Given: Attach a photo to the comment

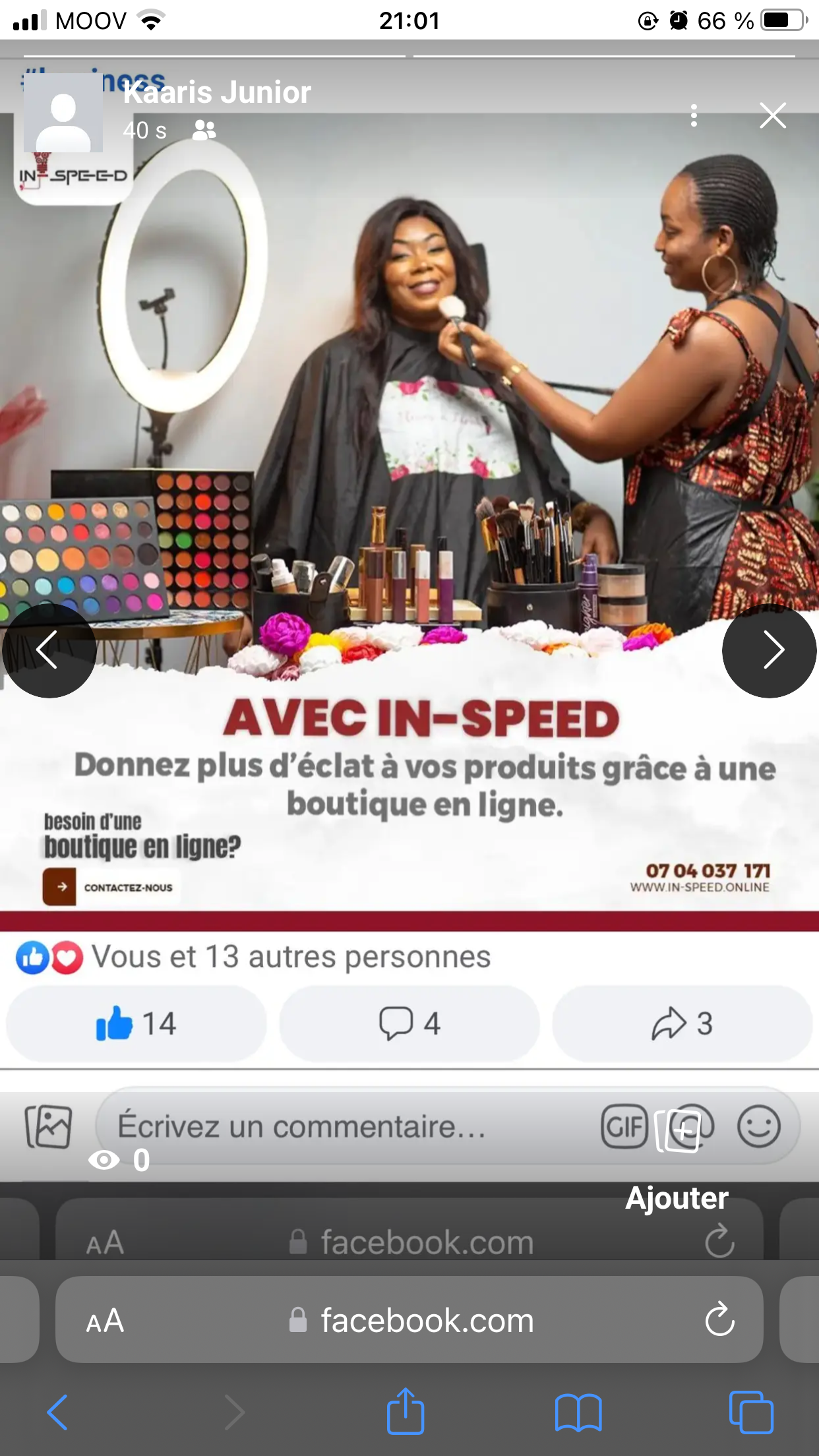Looking at the screenshot, I should (48, 1126).
